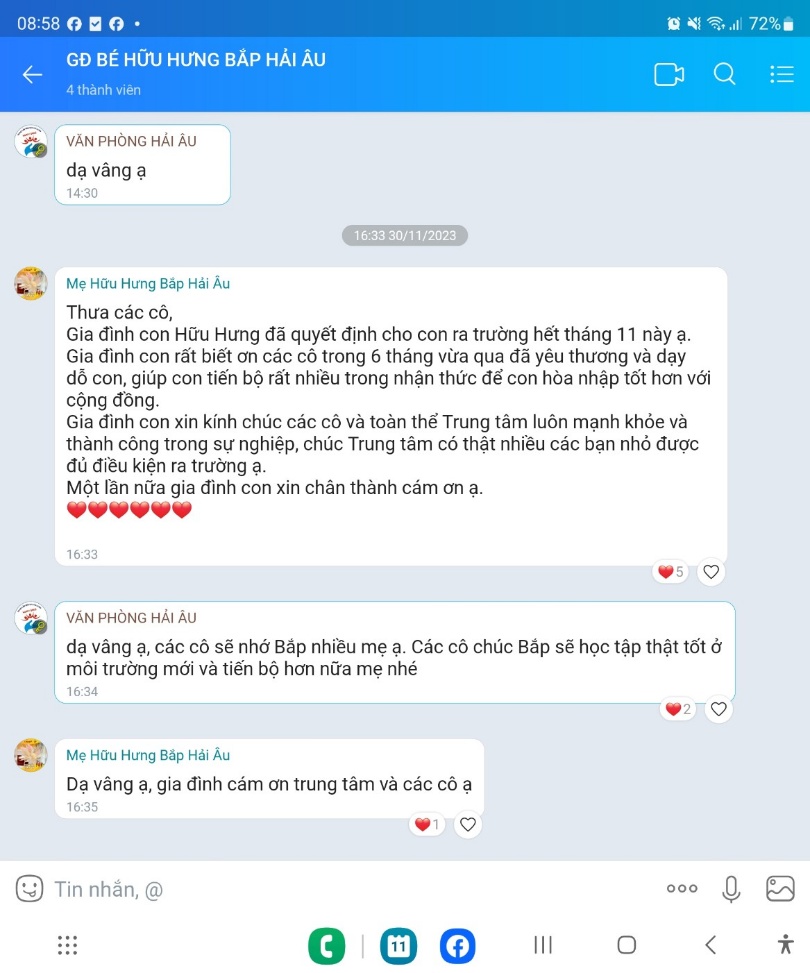Open more attachment options
The height and width of the screenshot is (973, 810).
pos(681,888)
